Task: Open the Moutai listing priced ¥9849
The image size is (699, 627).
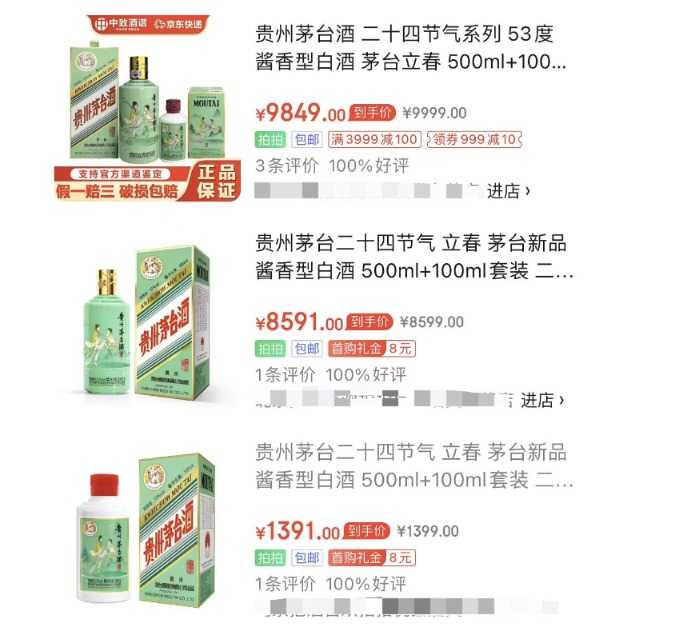Action: [x=410, y=49]
